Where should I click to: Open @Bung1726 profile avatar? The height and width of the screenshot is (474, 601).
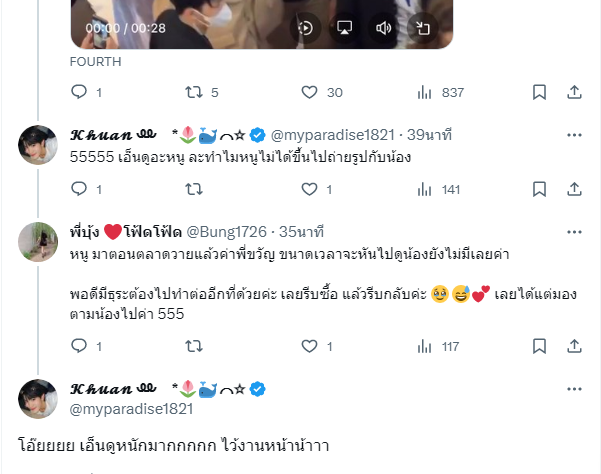[x=38, y=241]
